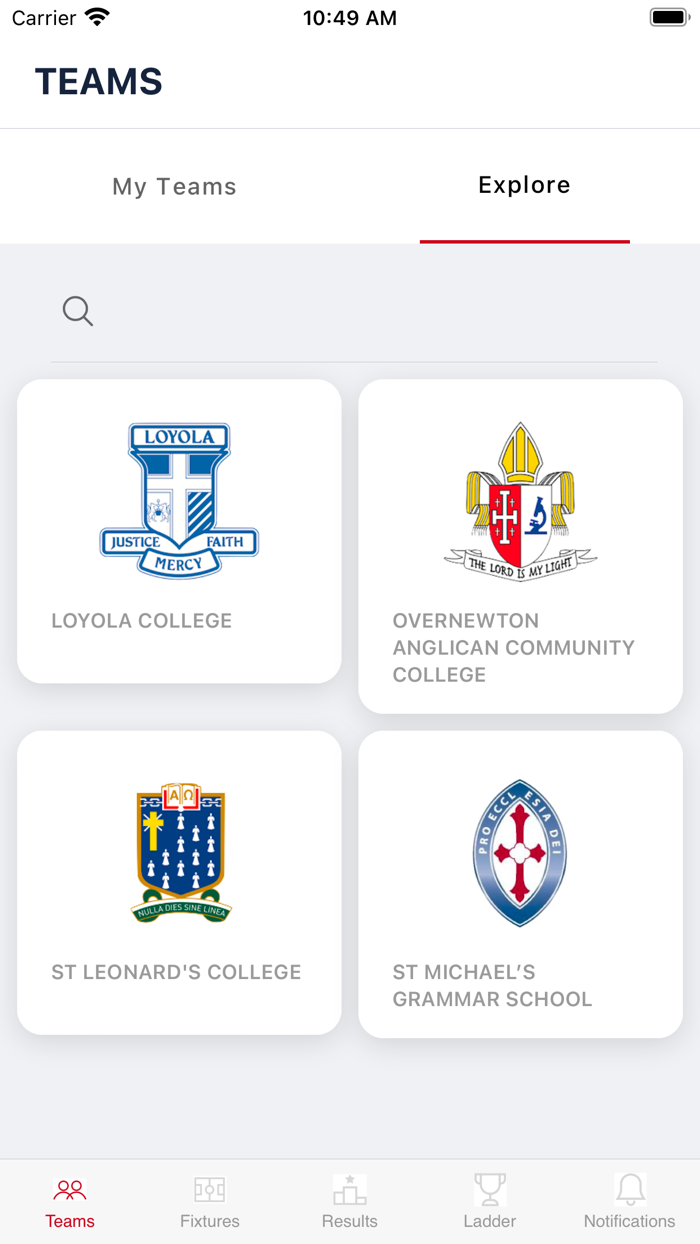Select the St Leonard's College card
700x1244 pixels.
(179, 882)
